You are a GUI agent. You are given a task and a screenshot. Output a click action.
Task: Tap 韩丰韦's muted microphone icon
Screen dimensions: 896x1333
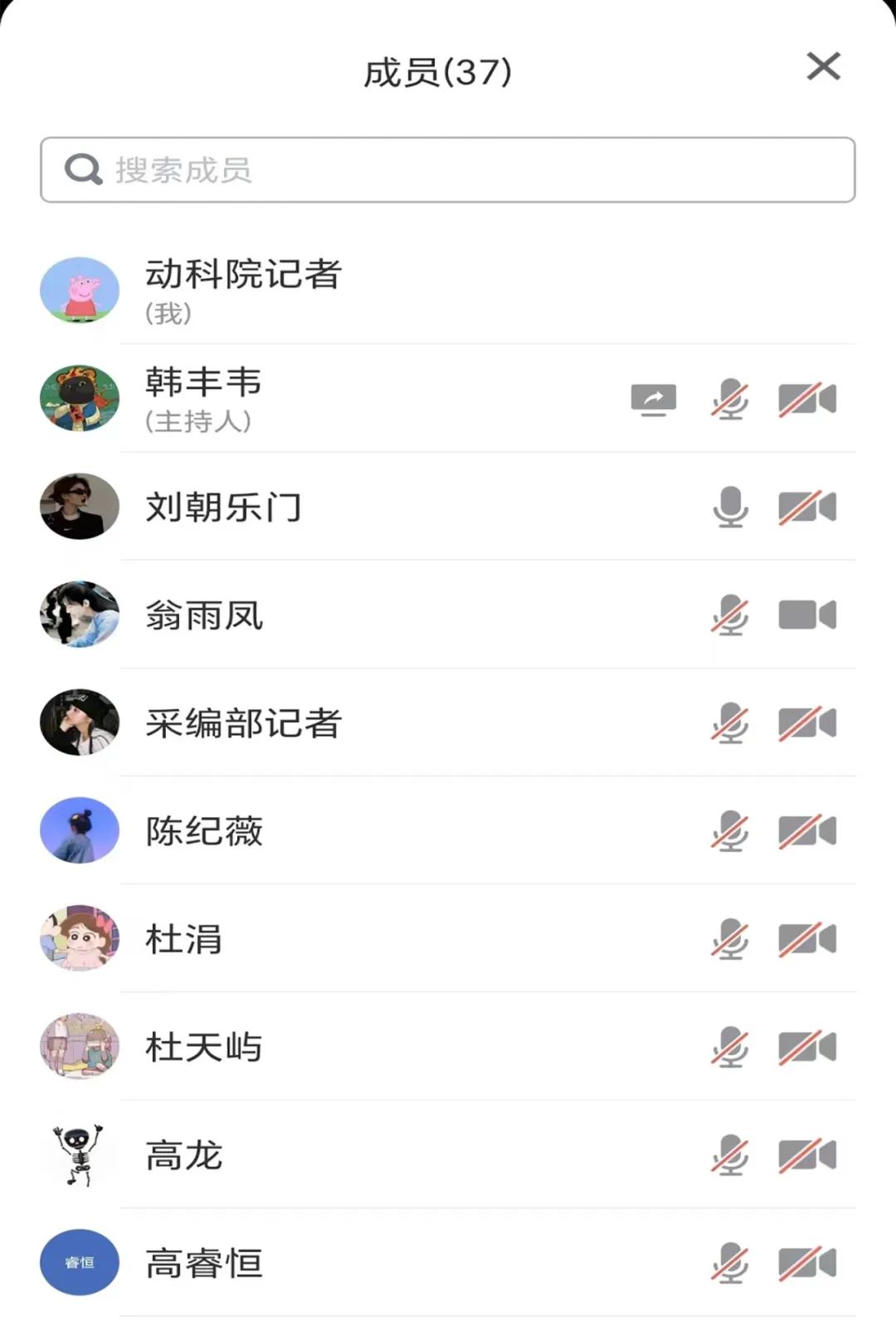click(730, 399)
